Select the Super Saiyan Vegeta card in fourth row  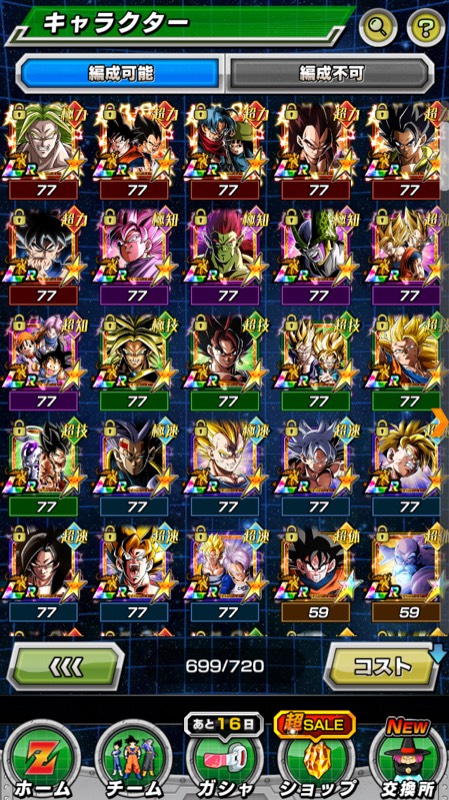pyautogui.click(x=225, y=467)
